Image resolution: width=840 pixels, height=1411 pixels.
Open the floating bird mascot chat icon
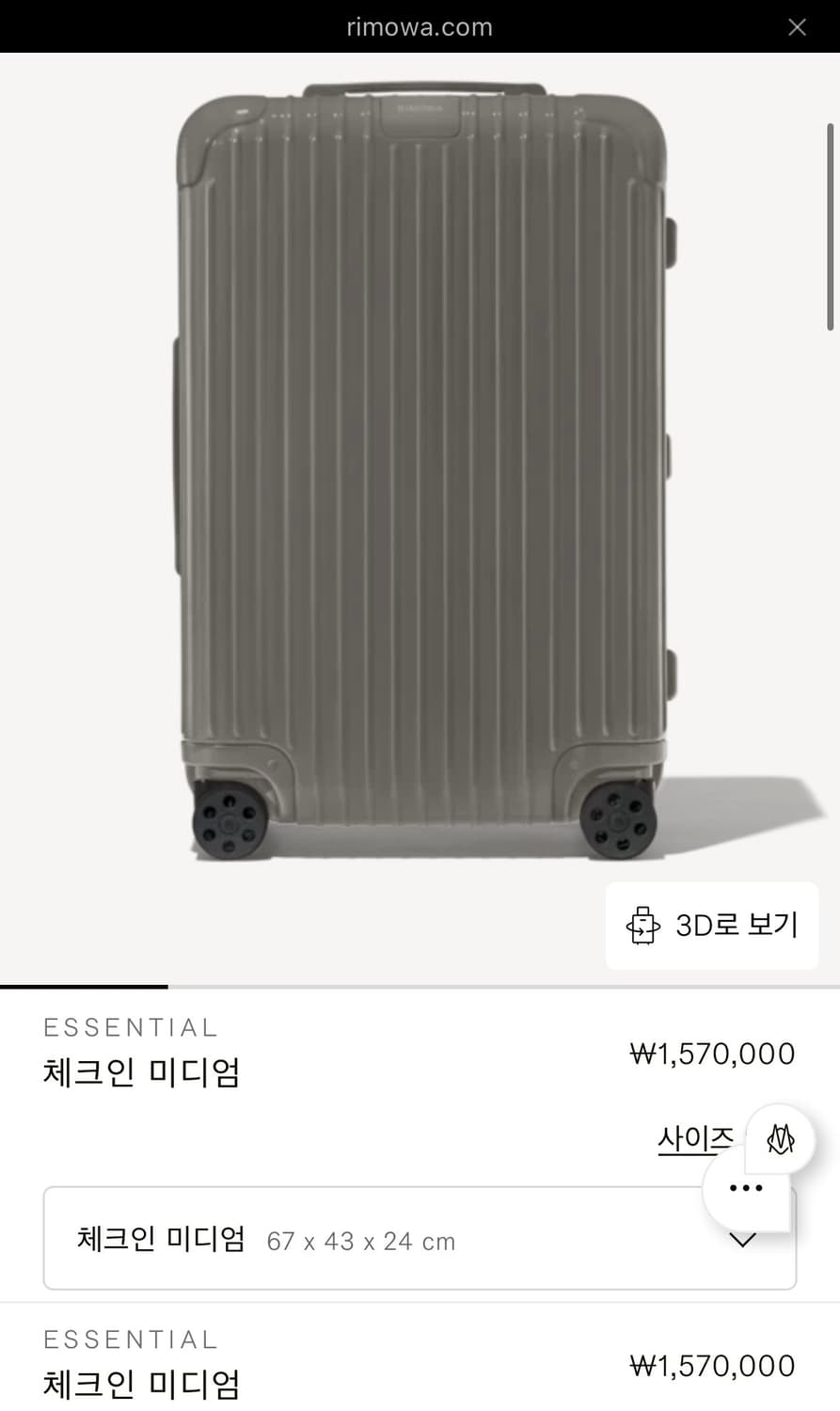780,1138
